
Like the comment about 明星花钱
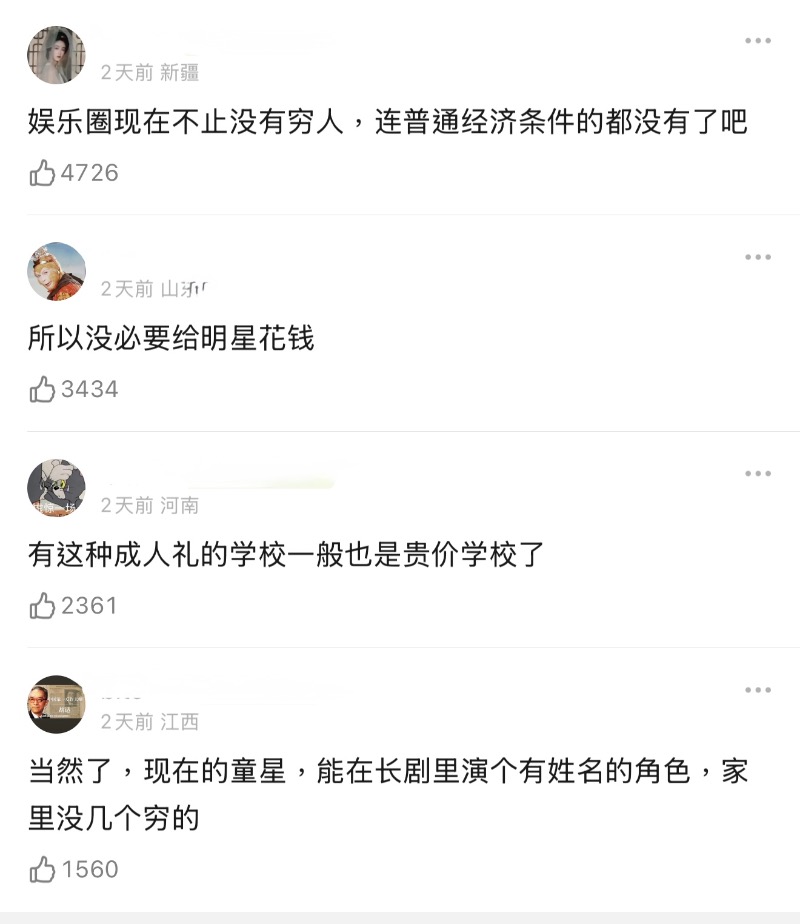point(43,389)
